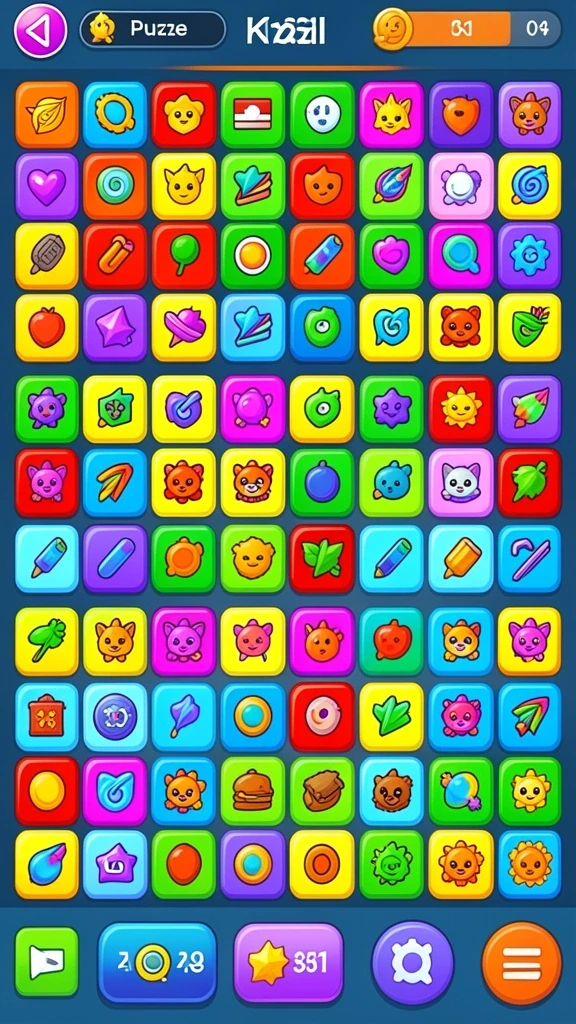This screenshot has width=576, height=1024.
Task: Select the orange pencil tile
Action: click(x=460, y=558)
